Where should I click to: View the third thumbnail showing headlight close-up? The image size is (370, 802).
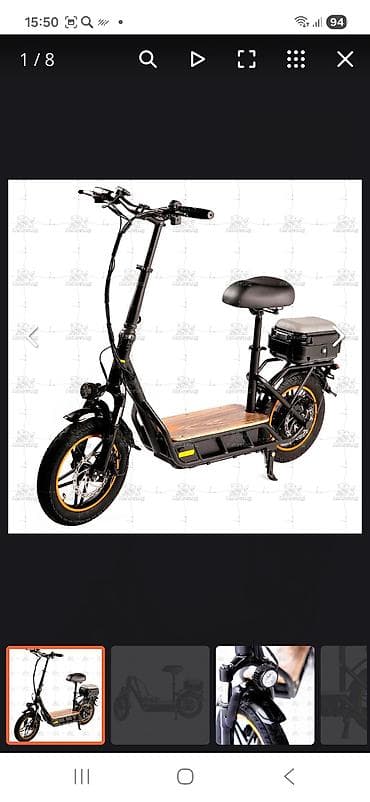click(x=265, y=695)
